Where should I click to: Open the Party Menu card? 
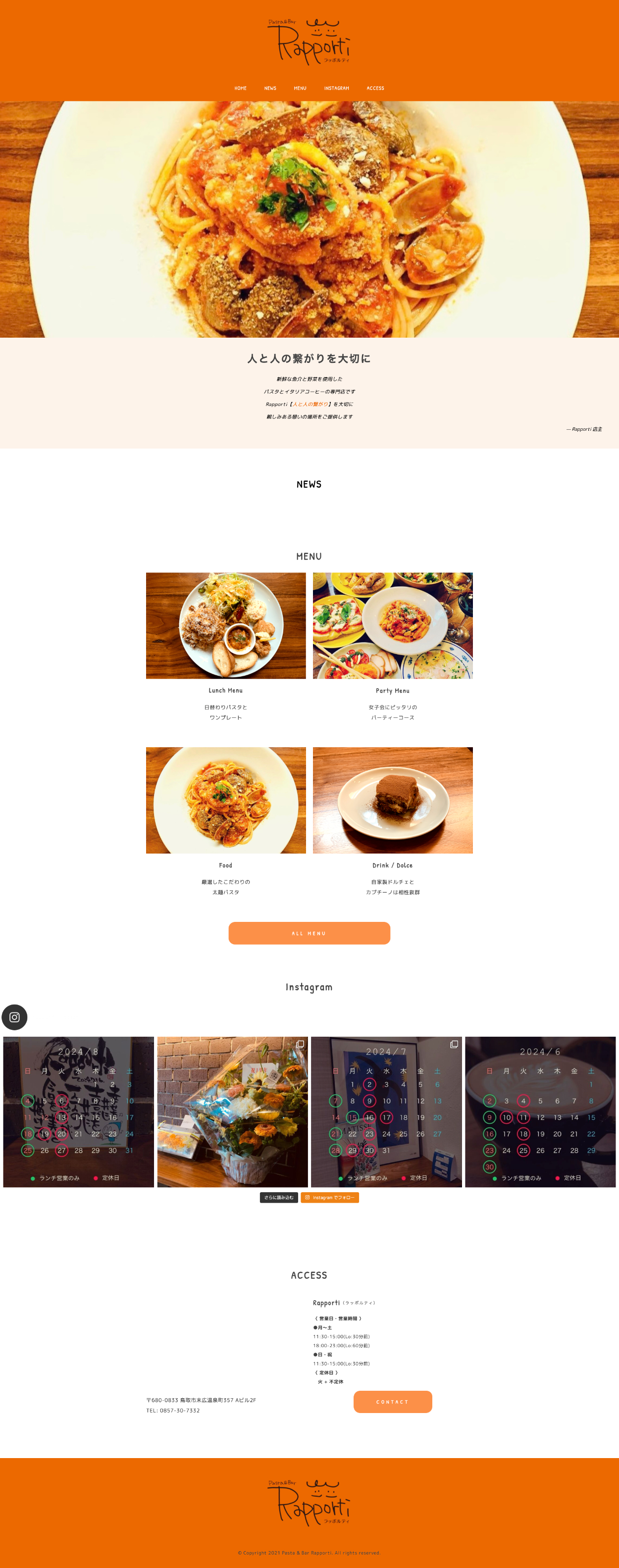point(393,626)
